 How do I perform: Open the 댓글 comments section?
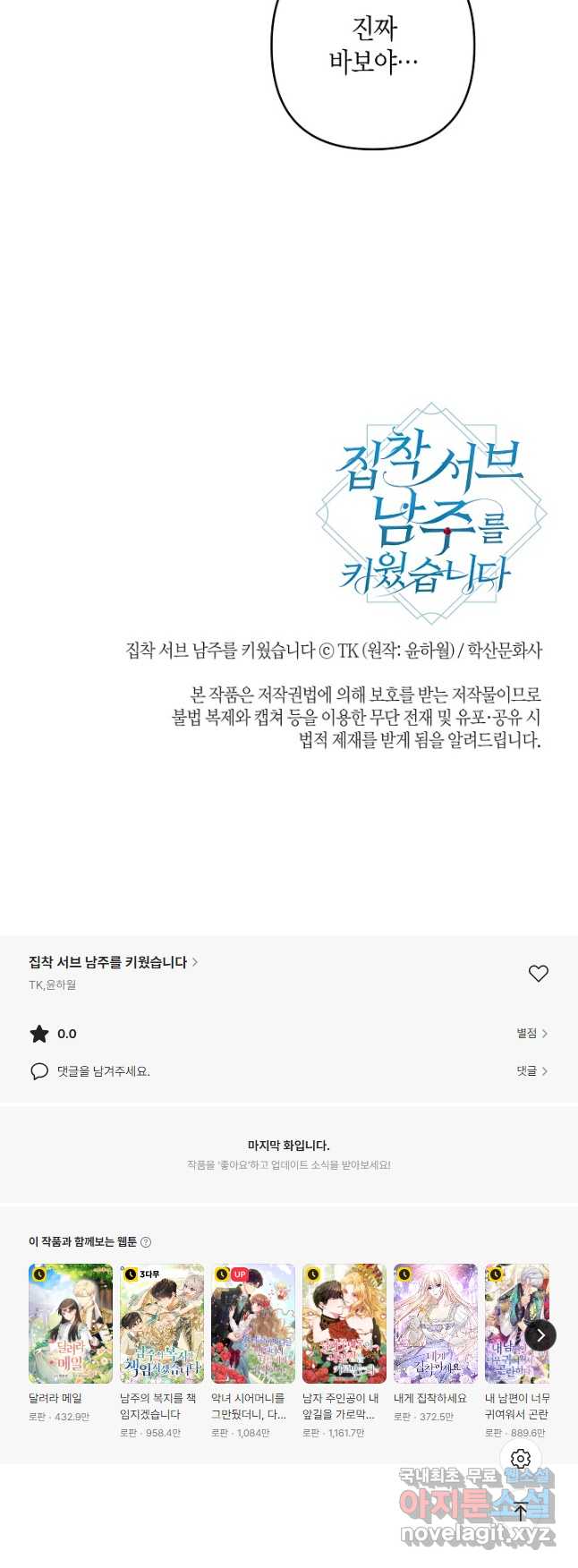(x=531, y=1071)
